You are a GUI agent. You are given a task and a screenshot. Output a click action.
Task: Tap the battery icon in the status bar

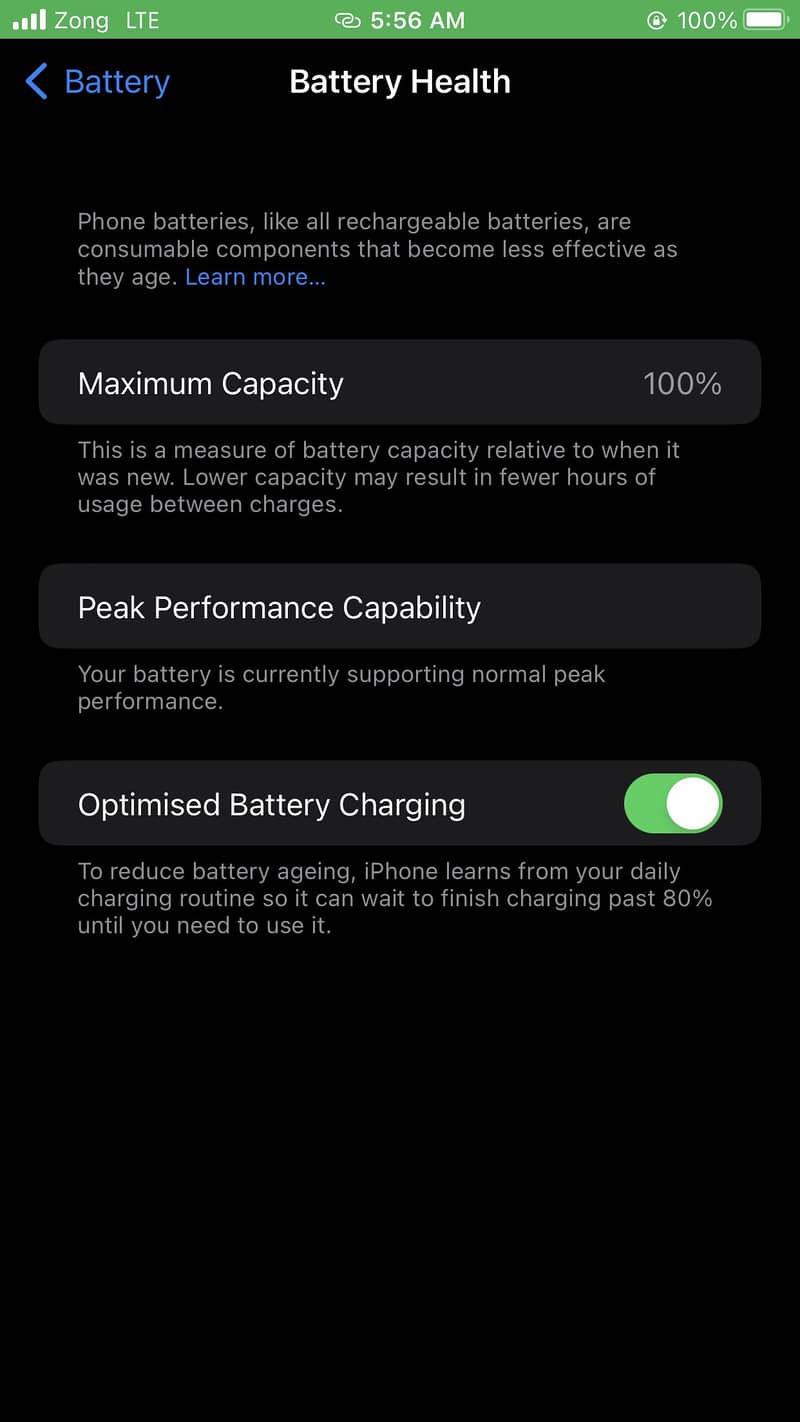point(764,19)
